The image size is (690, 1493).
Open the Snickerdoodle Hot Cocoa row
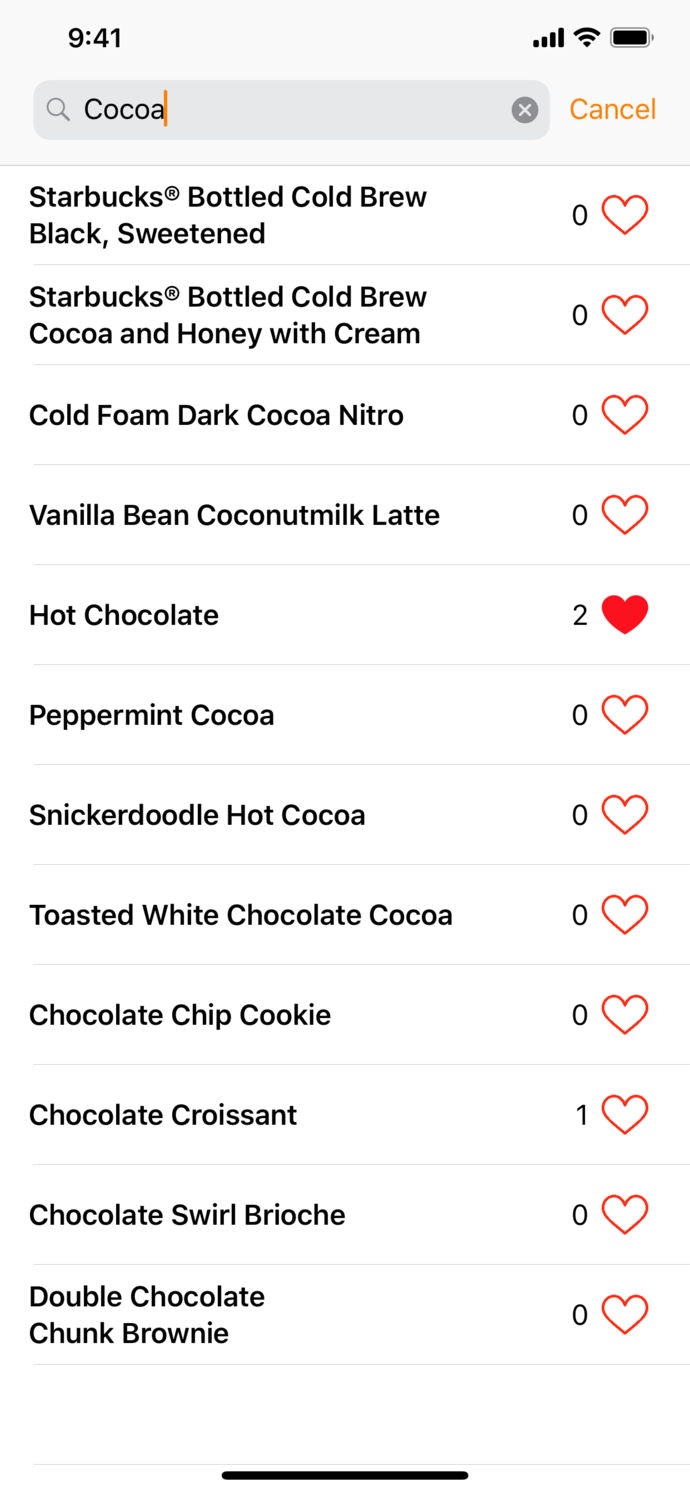tap(197, 815)
